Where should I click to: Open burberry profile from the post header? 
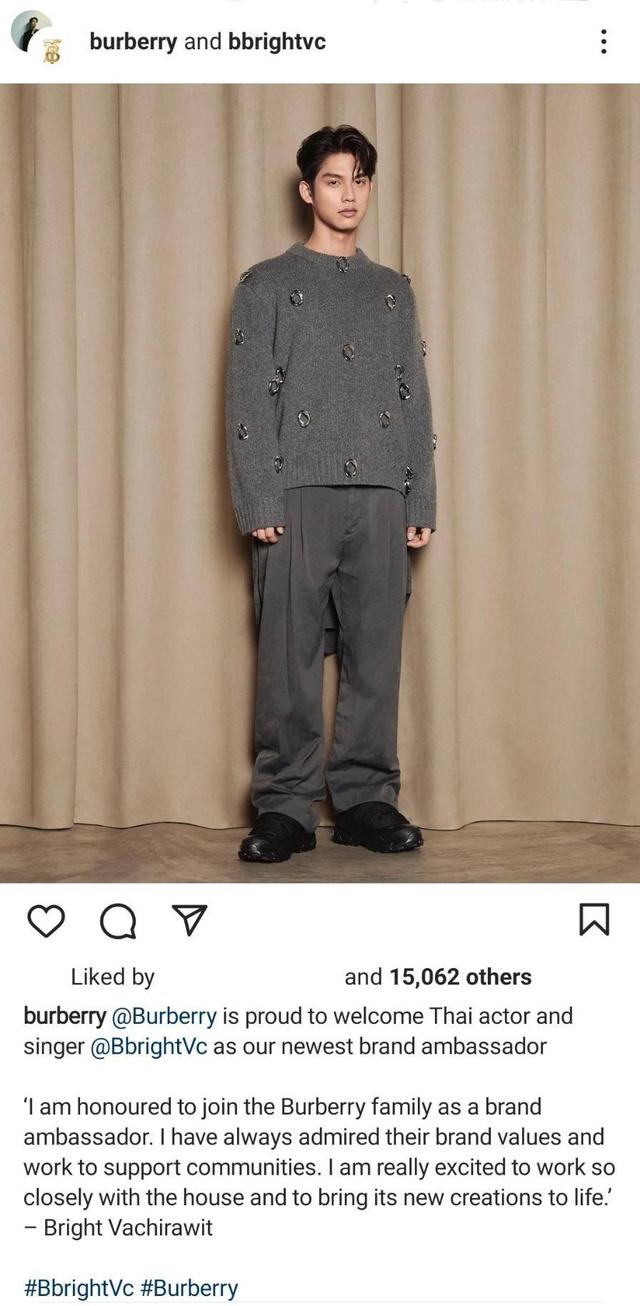point(133,42)
